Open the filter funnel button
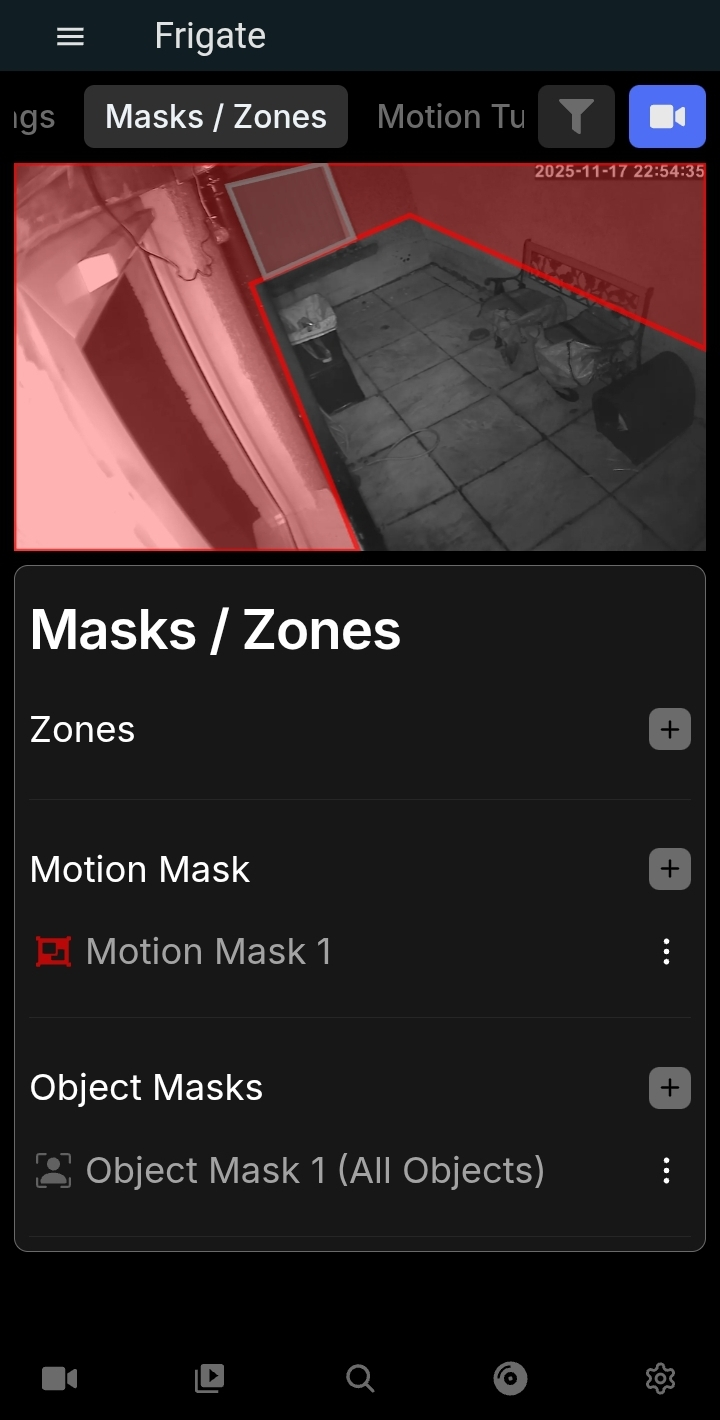 [x=576, y=117]
